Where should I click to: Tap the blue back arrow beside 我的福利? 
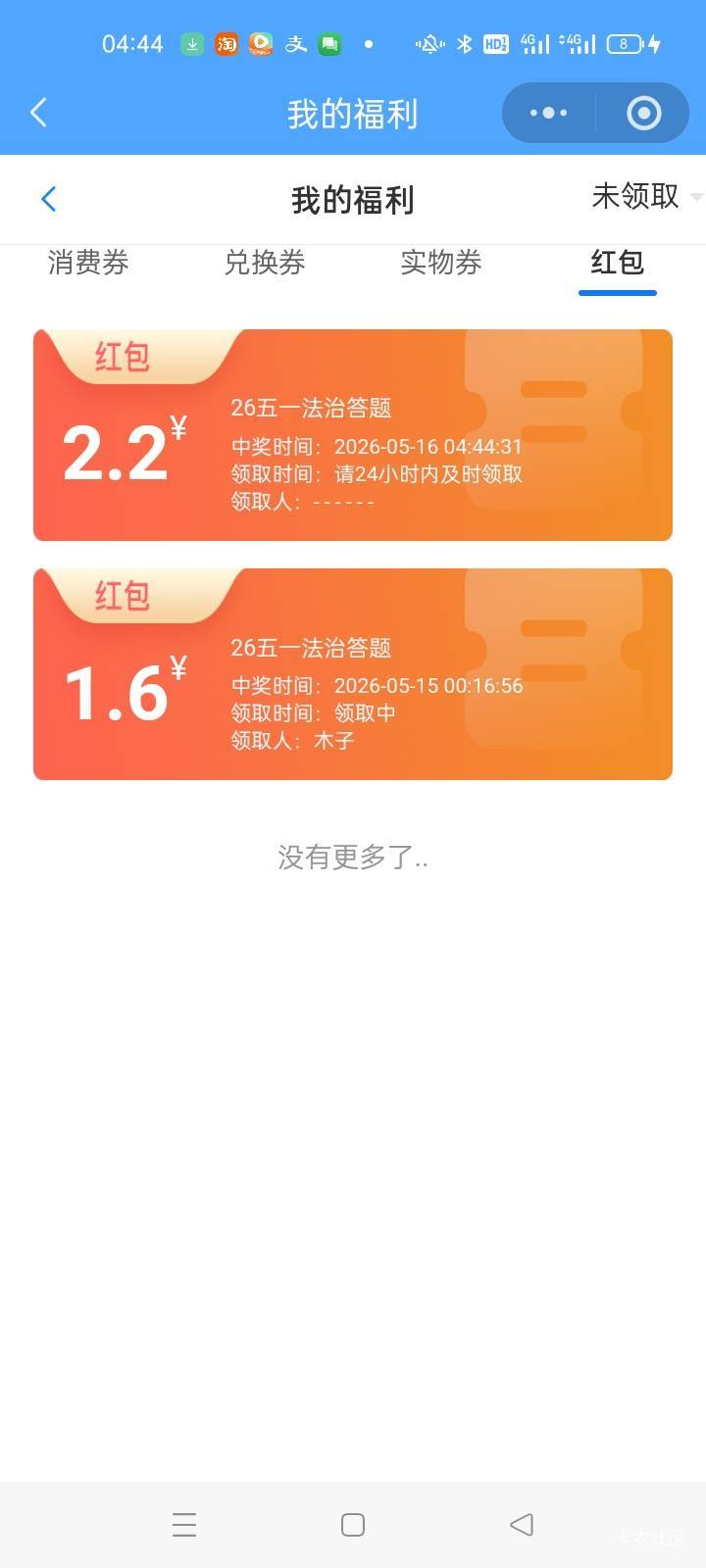(x=49, y=199)
